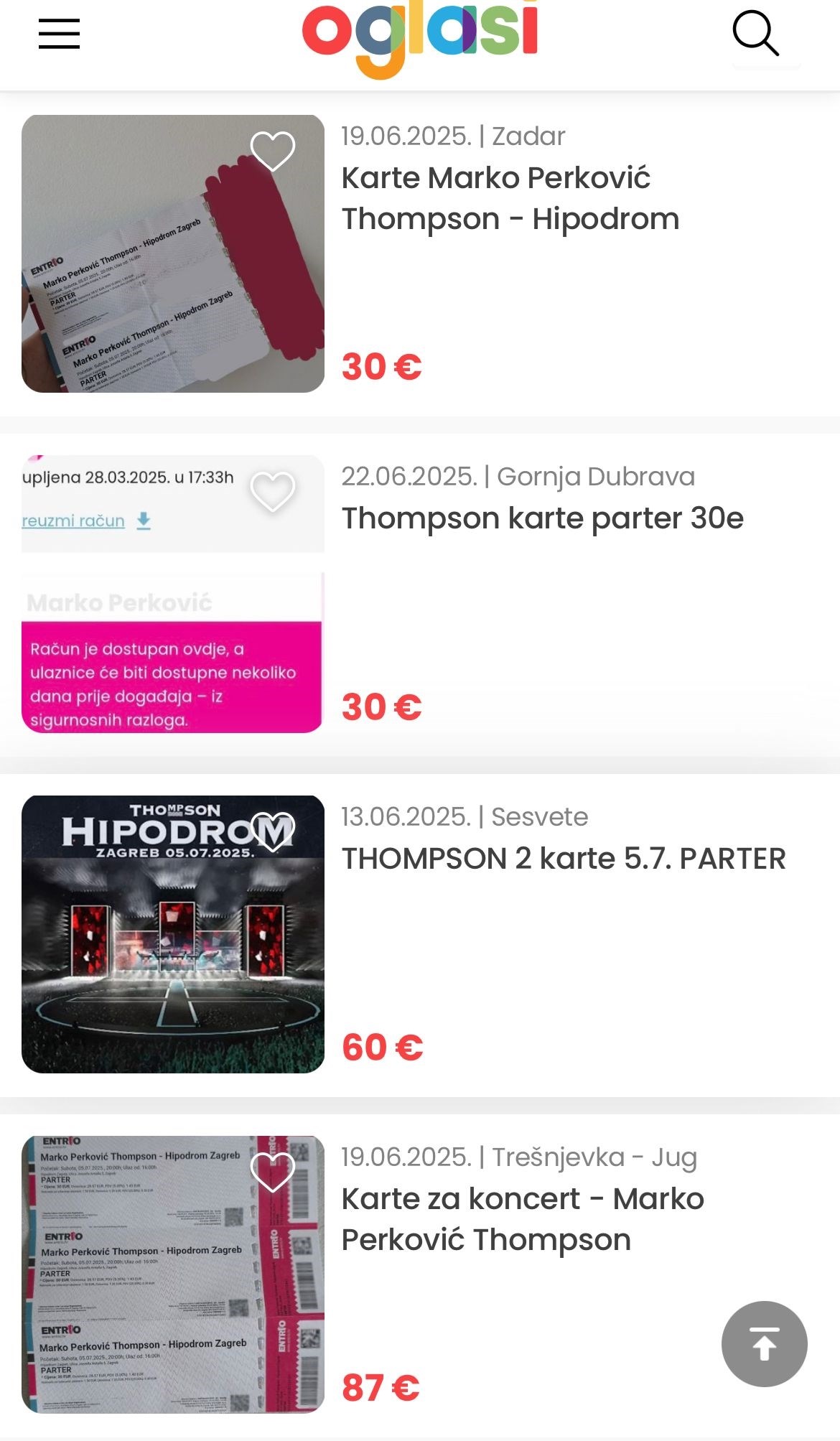Screen dimensions: 840x1441
Task: Open the Karte Marko Perković Thompson - Hipodrom listing
Action: (x=510, y=199)
